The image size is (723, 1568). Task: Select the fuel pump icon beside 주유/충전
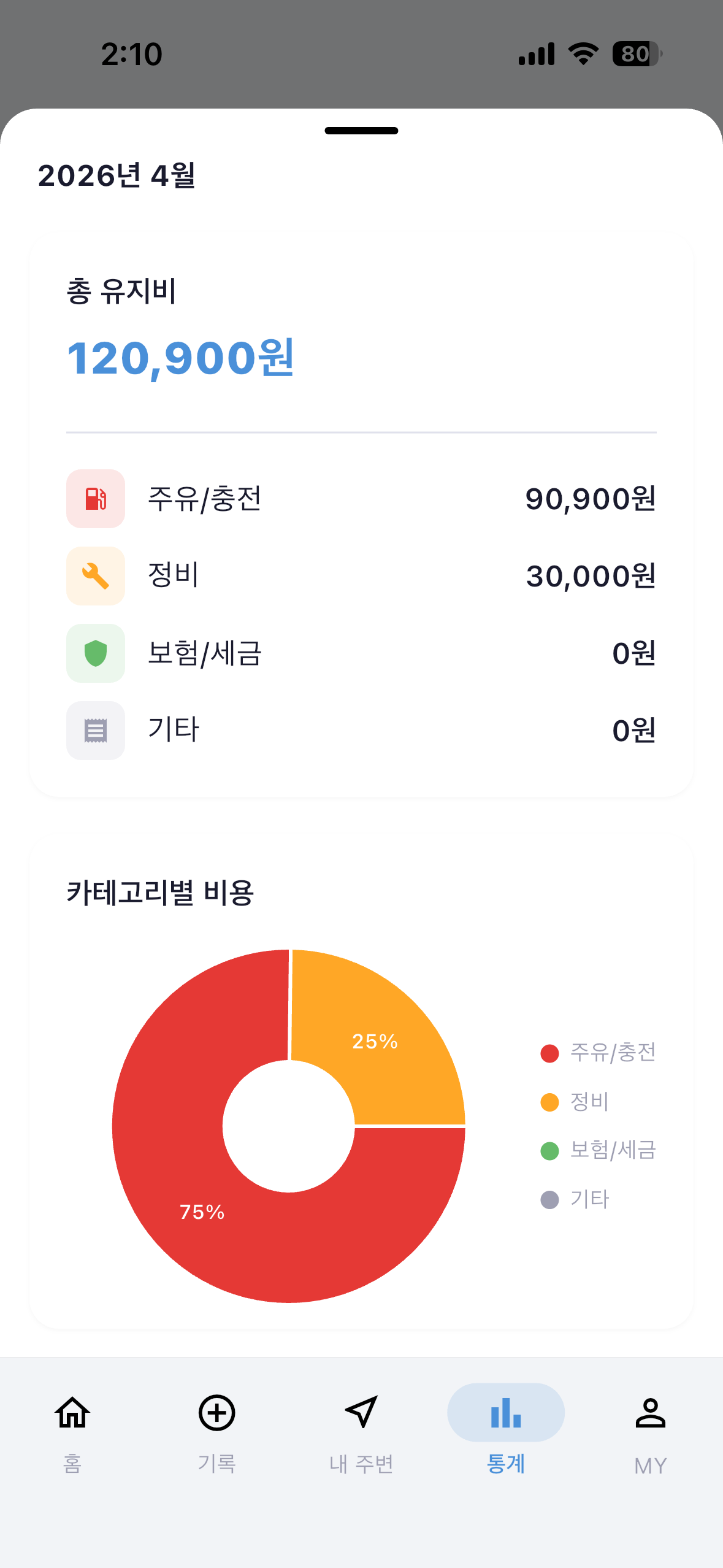(x=95, y=499)
